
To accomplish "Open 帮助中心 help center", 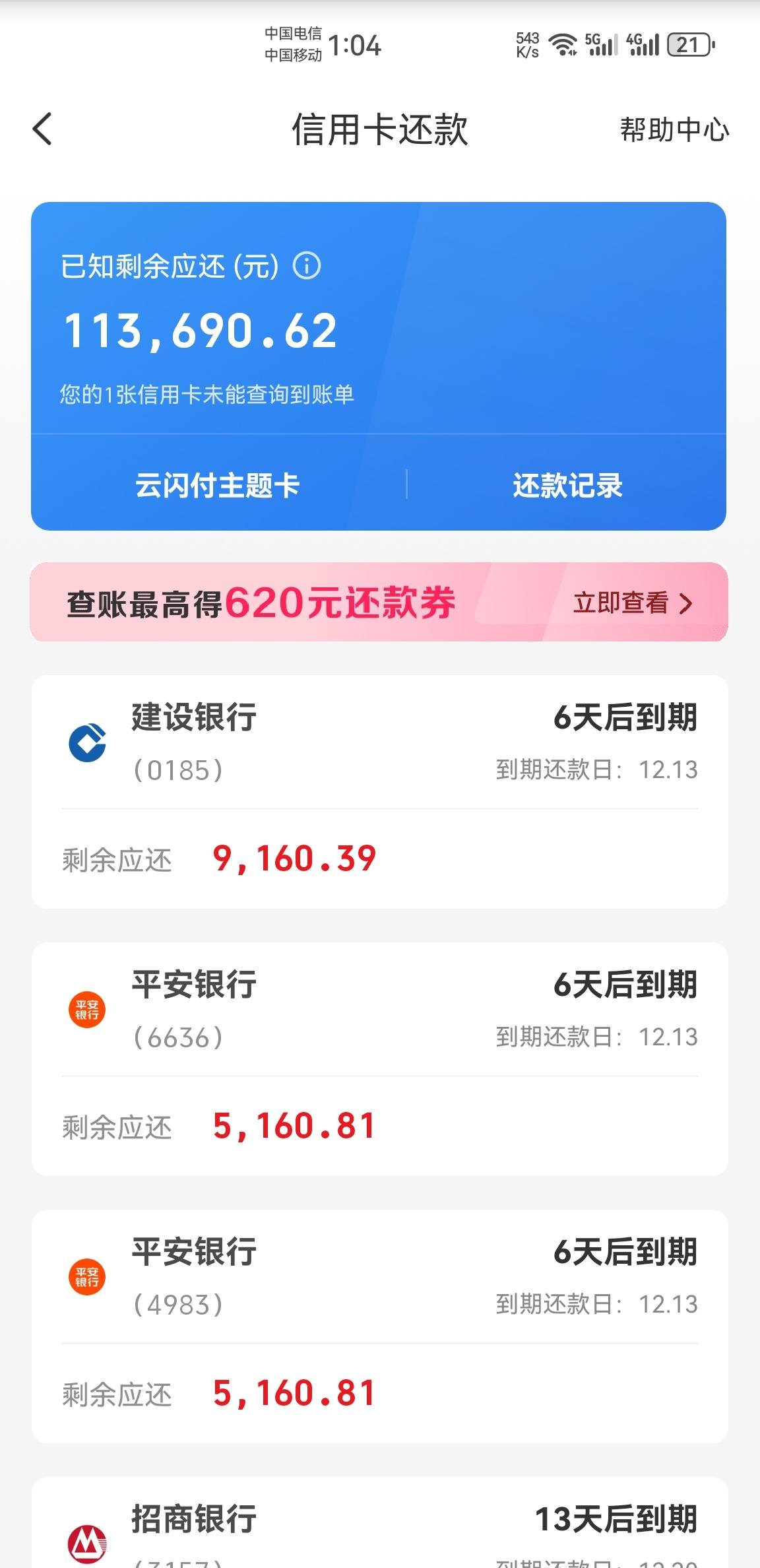I will click(674, 129).
